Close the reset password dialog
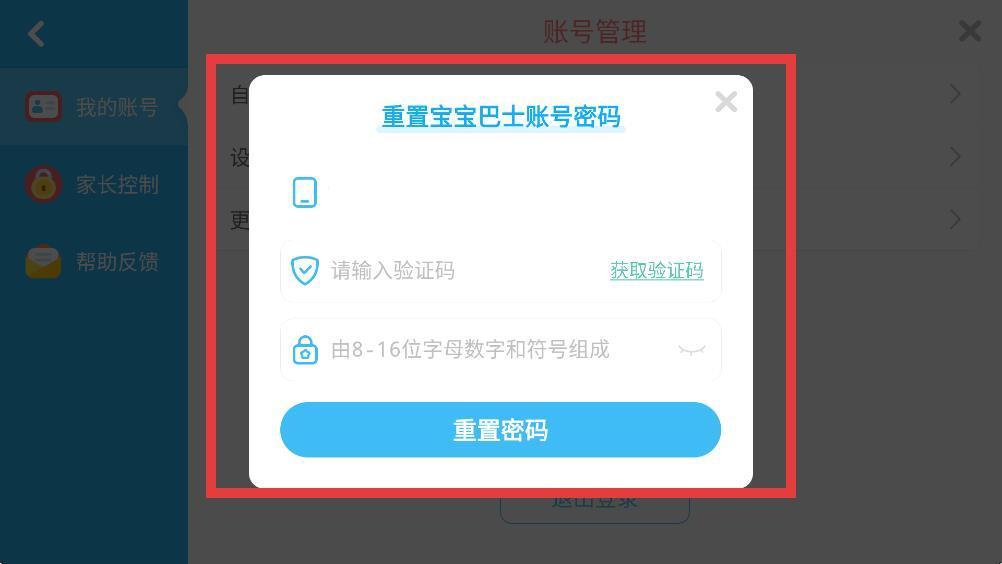 (726, 101)
